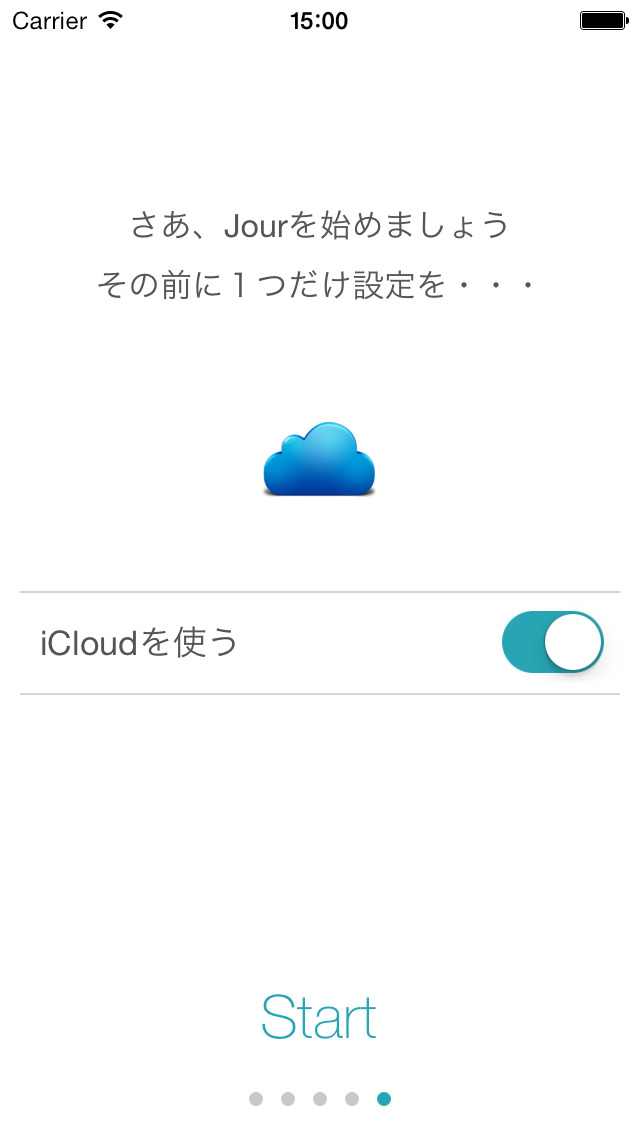Tap the Start button
The image size is (640, 1136).
pyautogui.click(x=319, y=1018)
